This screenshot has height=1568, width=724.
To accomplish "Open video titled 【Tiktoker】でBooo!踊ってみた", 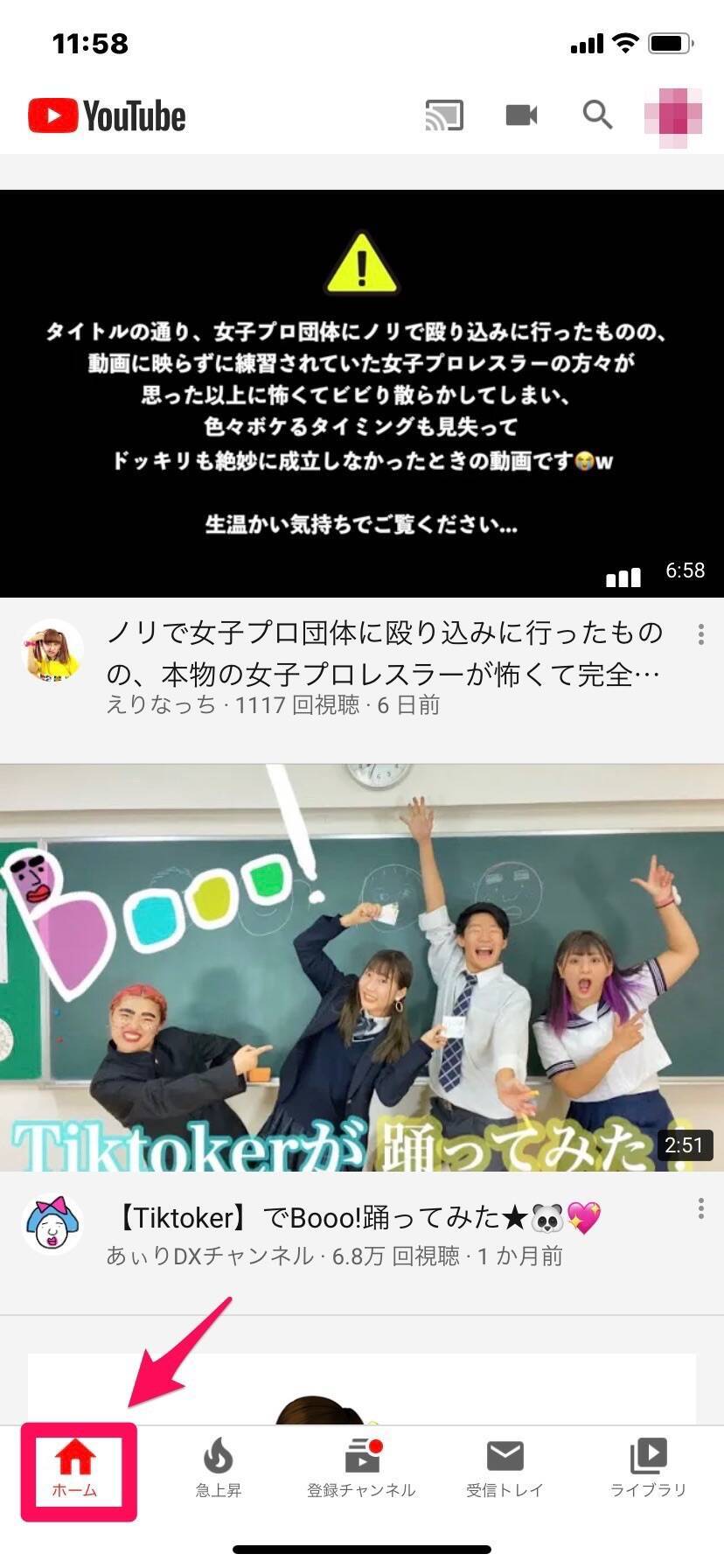I will pyautogui.click(x=359, y=1217).
